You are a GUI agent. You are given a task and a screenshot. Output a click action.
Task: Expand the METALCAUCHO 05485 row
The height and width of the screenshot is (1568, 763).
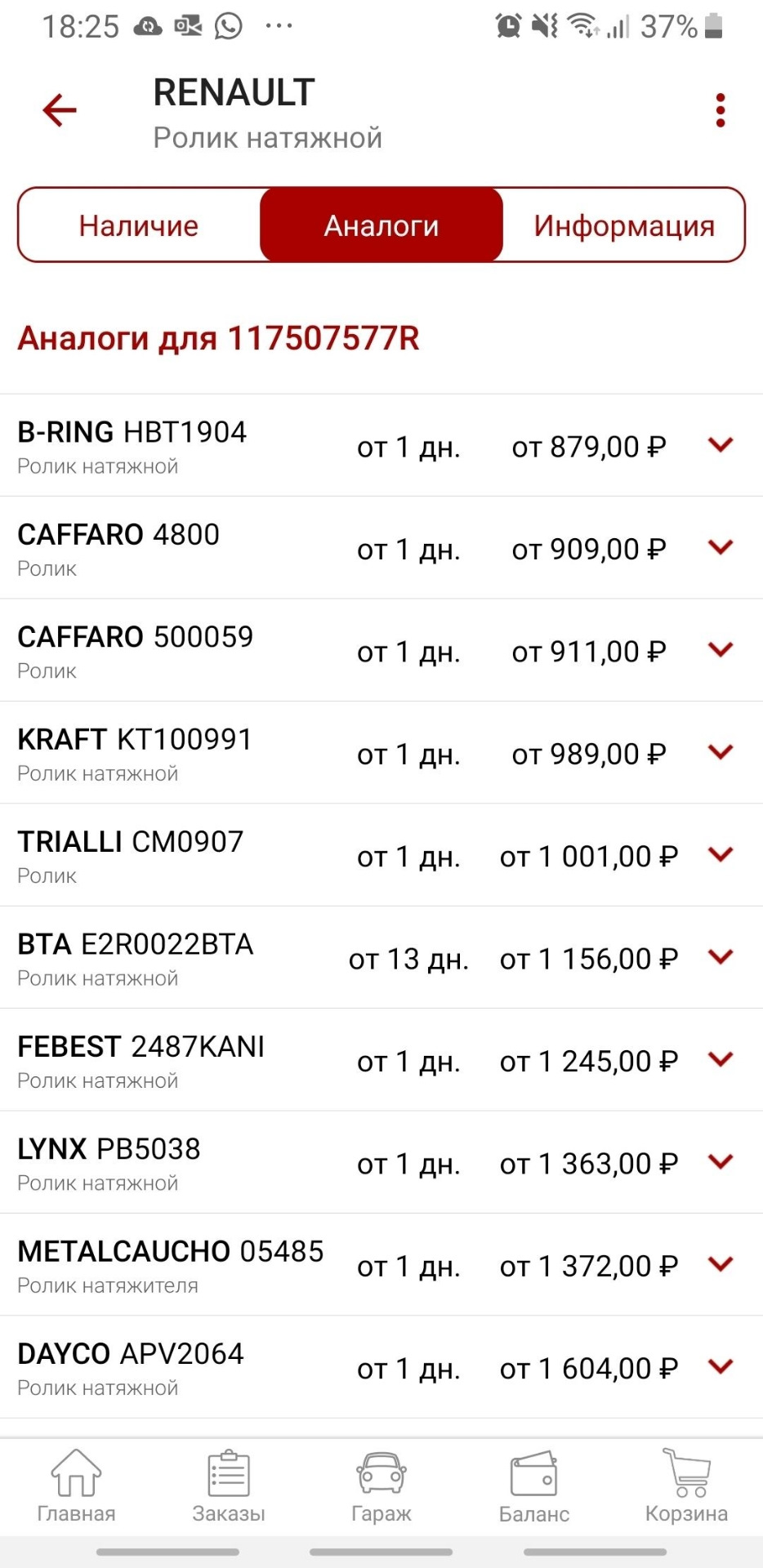tap(720, 1265)
